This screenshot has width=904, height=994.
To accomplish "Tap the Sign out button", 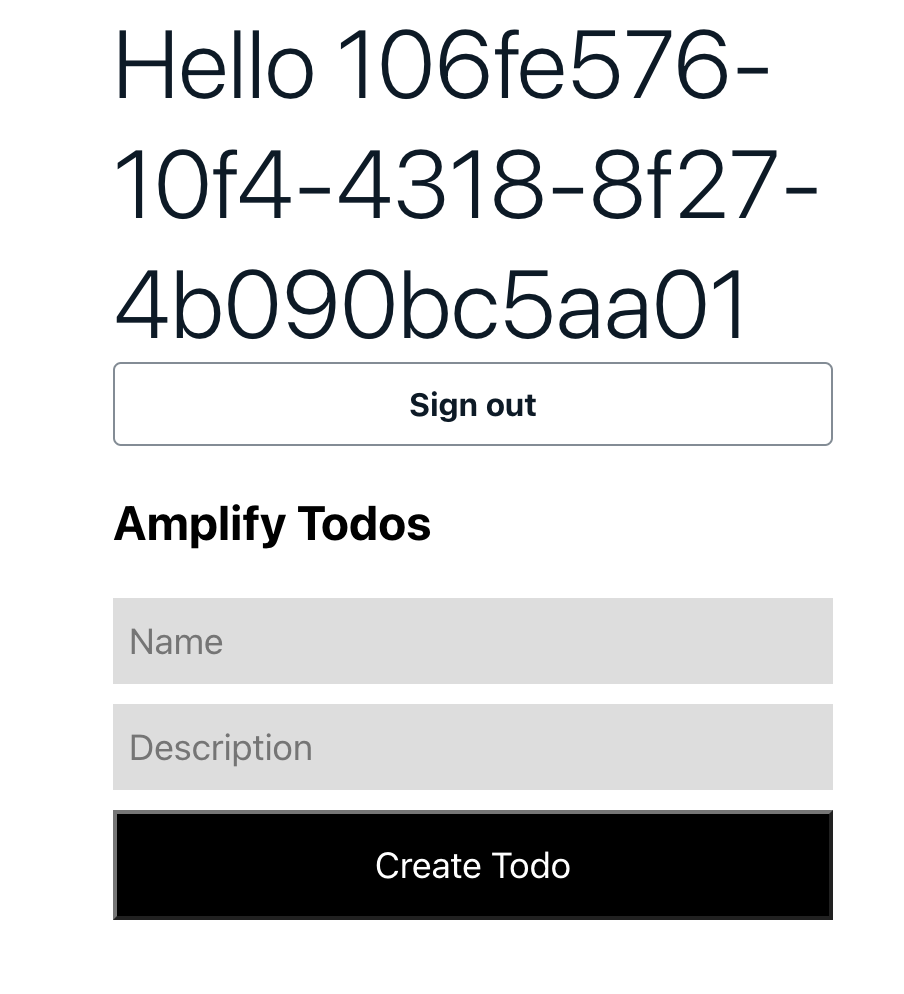I will [x=472, y=404].
